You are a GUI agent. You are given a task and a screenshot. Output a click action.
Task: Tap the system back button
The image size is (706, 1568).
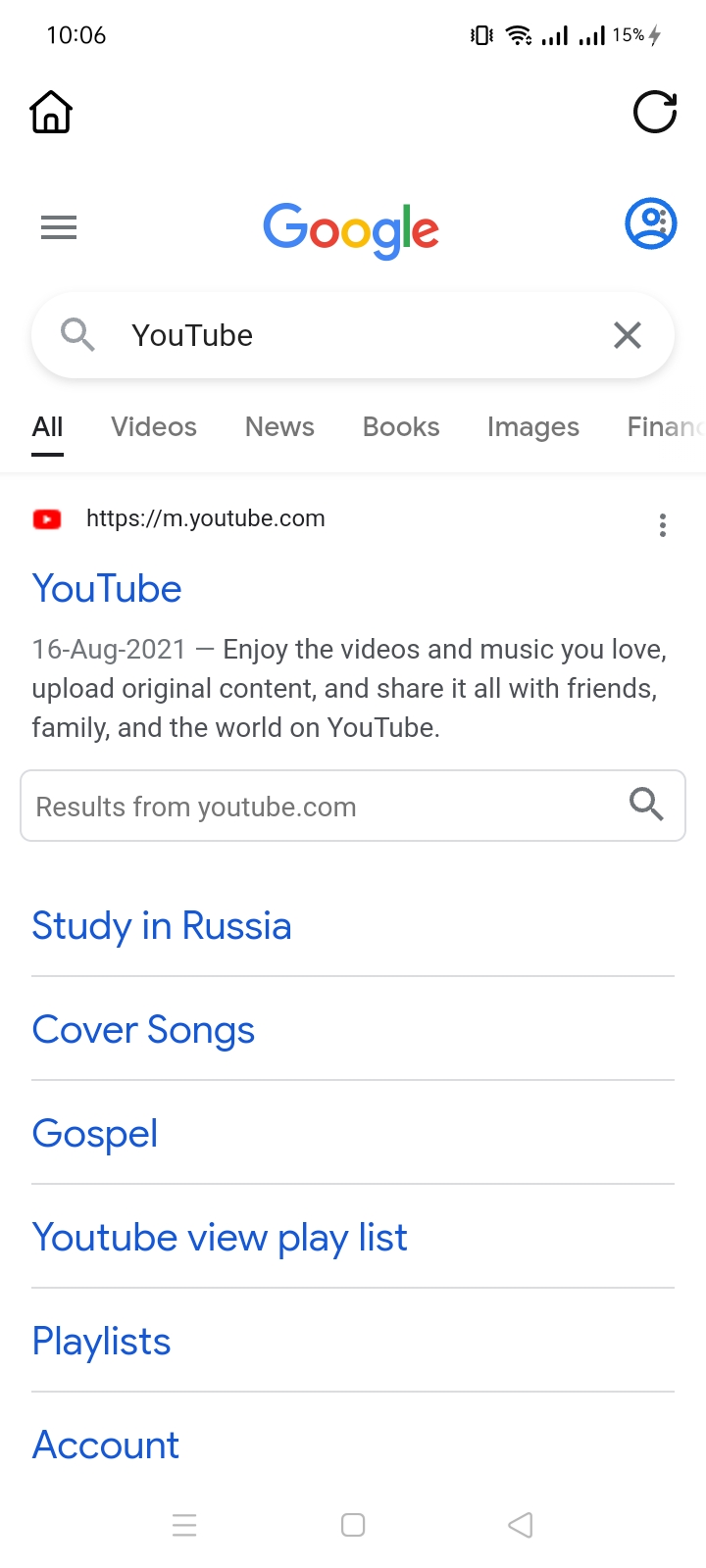[x=521, y=1525]
